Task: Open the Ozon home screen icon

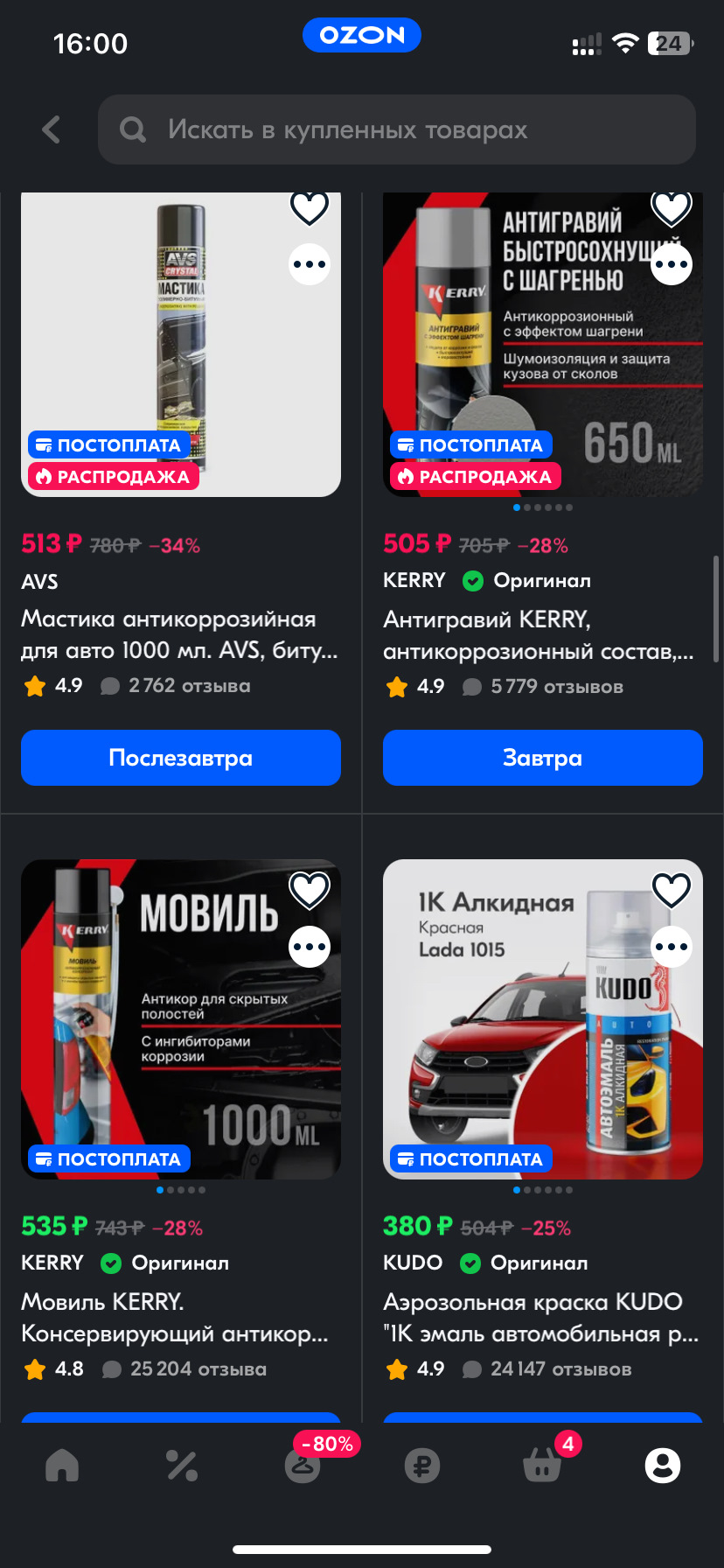Action: click(x=61, y=1466)
